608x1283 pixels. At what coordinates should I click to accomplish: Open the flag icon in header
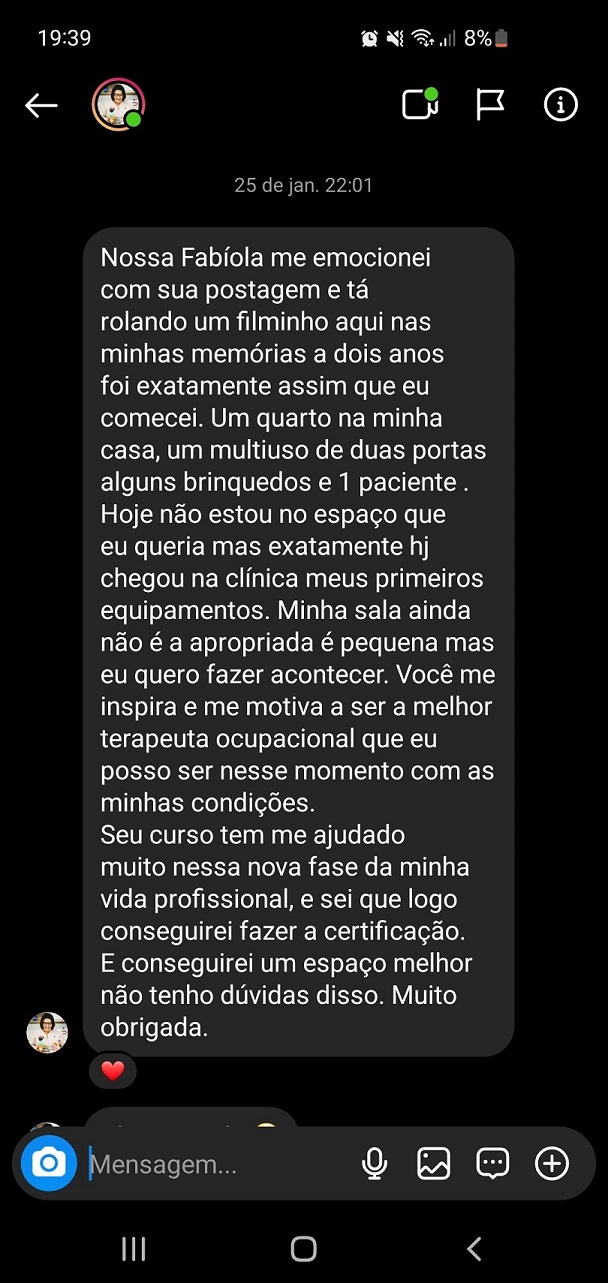[490, 104]
